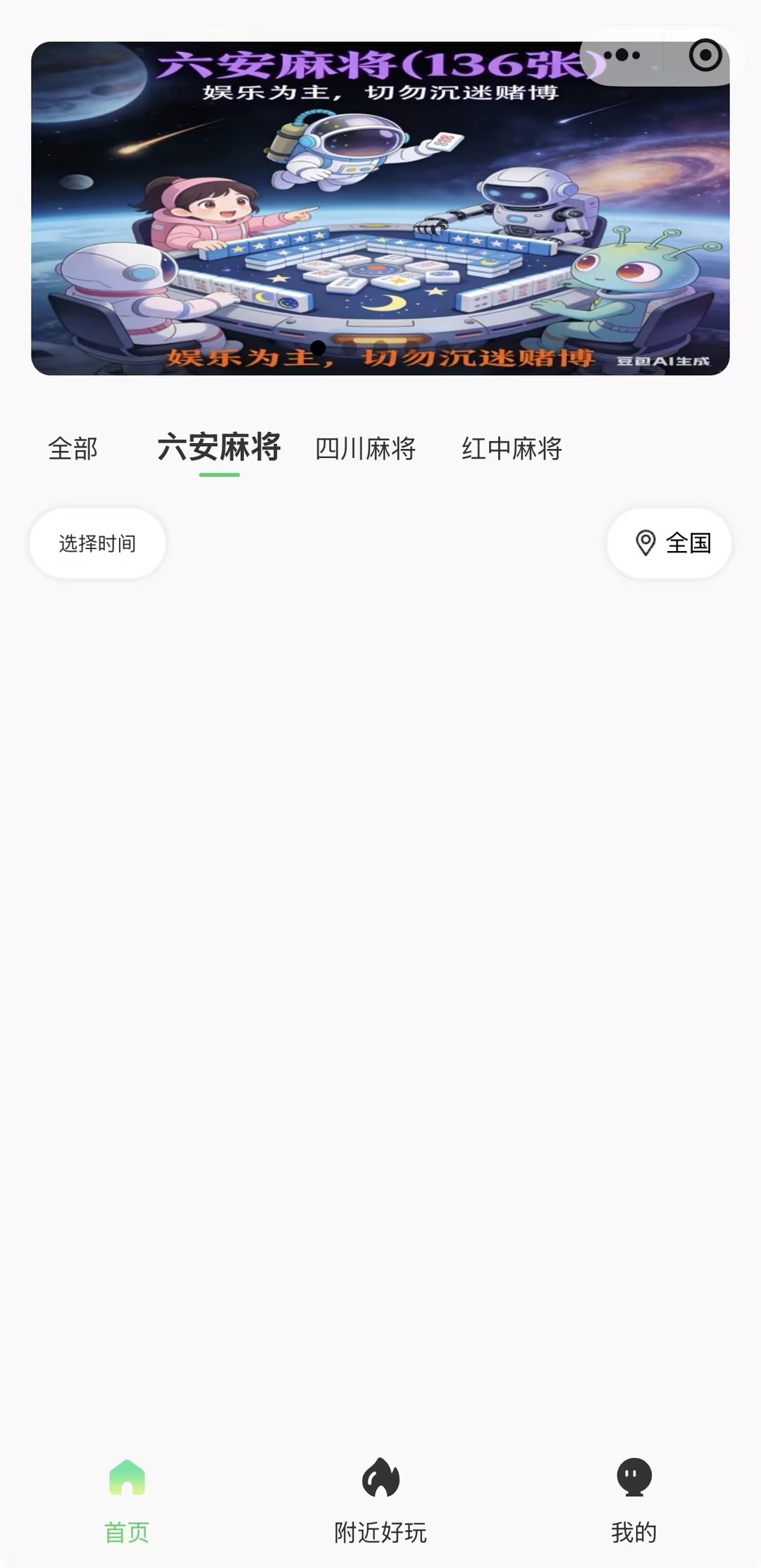
Task: Change location from 全国
Action: tap(669, 543)
